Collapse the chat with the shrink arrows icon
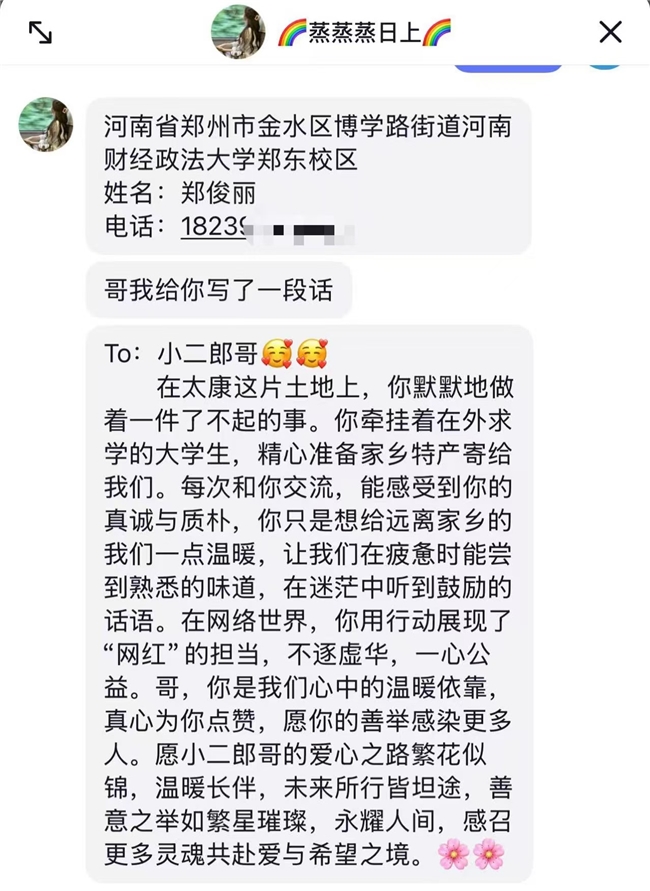This screenshot has height=891, width=650. click(x=40, y=32)
